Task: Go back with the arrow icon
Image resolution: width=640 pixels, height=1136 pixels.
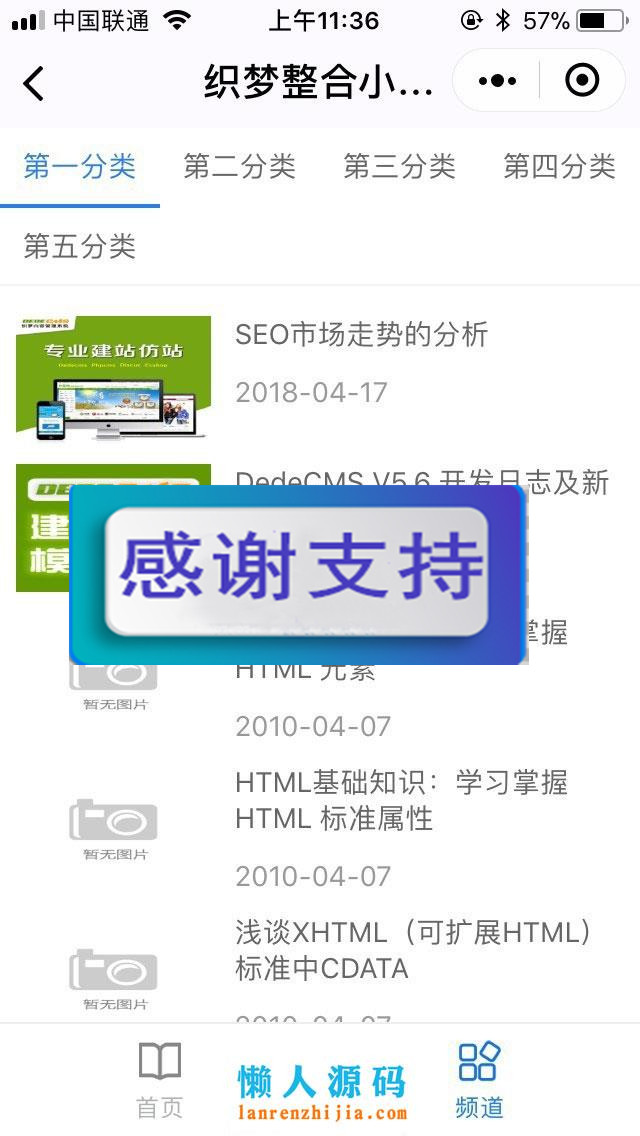Action: pos(34,83)
